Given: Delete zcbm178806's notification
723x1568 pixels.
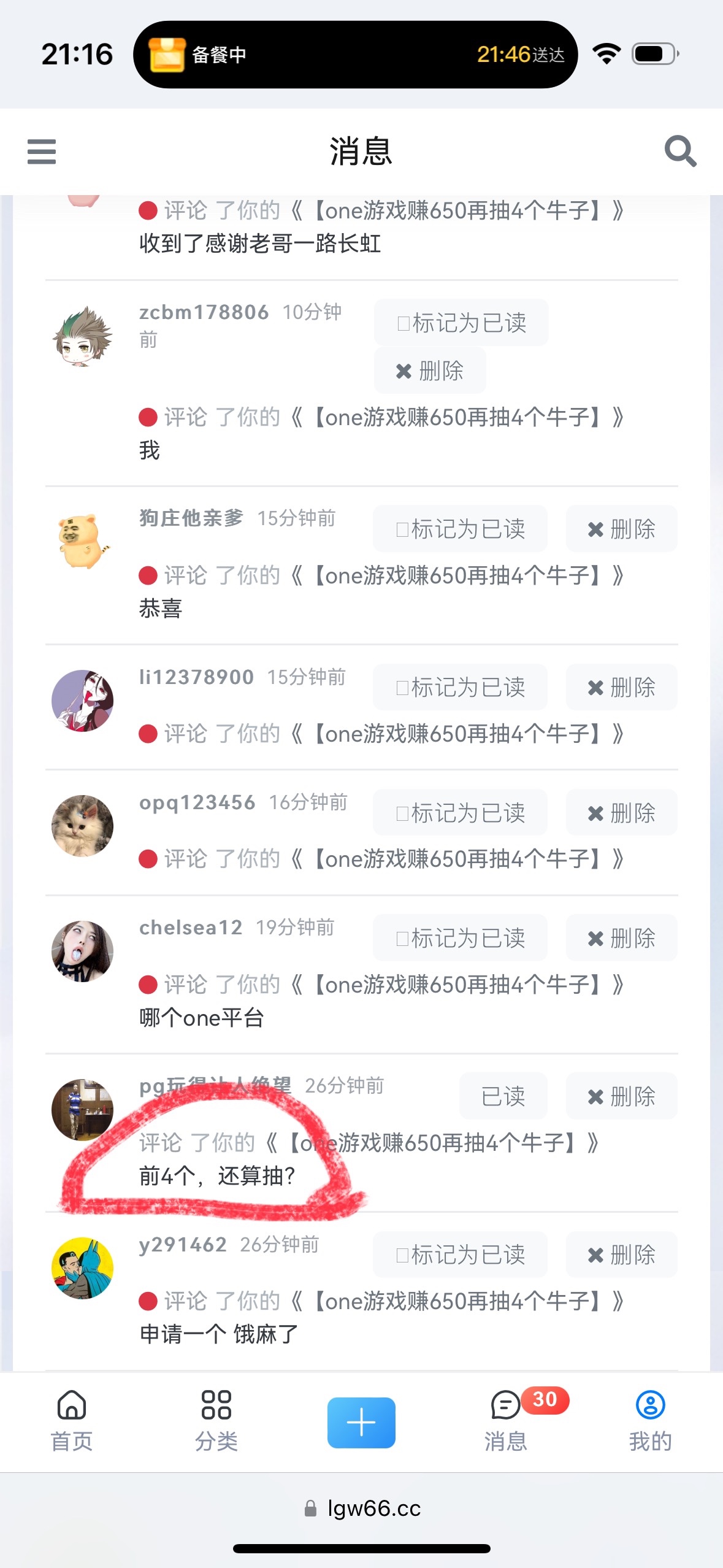Looking at the screenshot, I should [x=430, y=371].
